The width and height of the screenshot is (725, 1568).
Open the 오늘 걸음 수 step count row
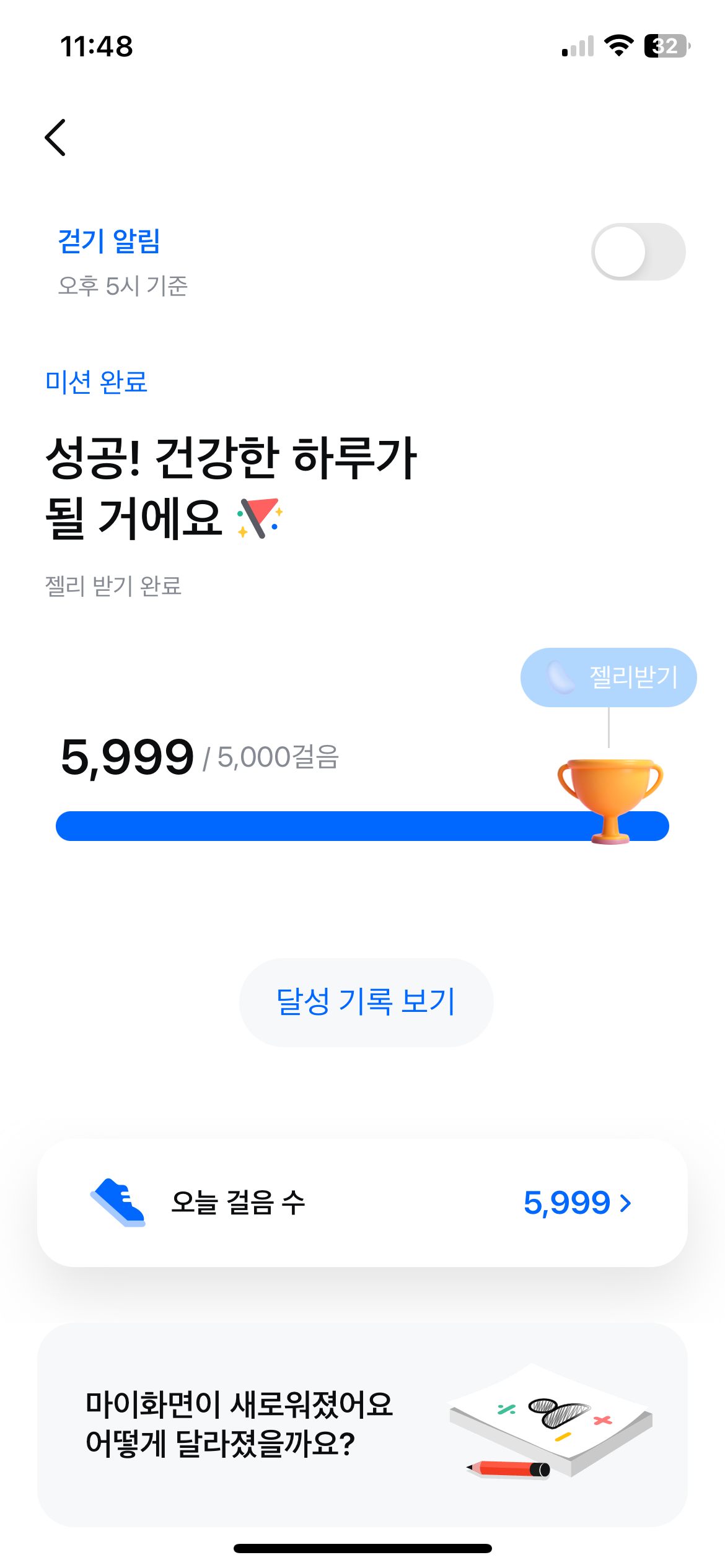(362, 1203)
